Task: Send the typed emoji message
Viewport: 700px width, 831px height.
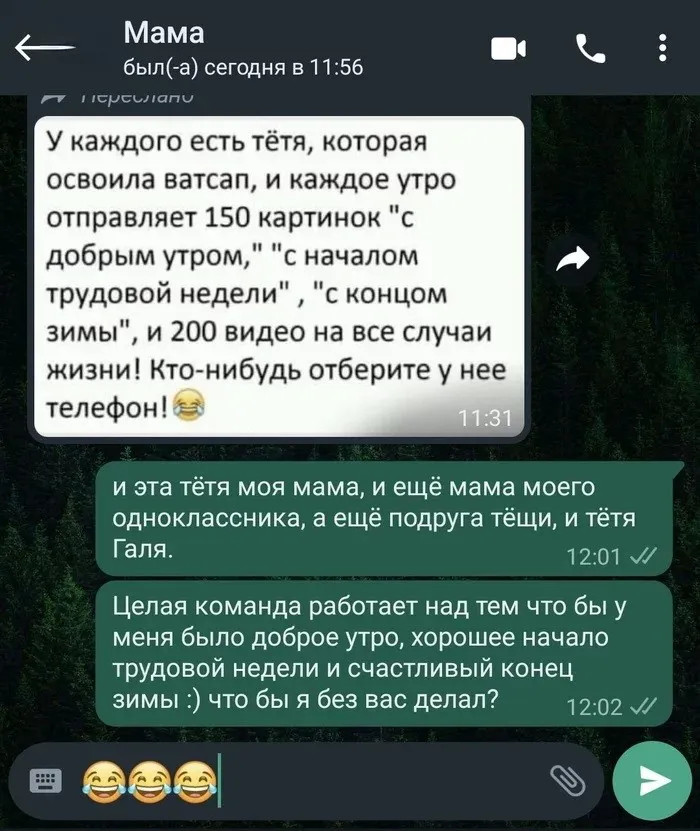Action: pyautogui.click(x=653, y=780)
